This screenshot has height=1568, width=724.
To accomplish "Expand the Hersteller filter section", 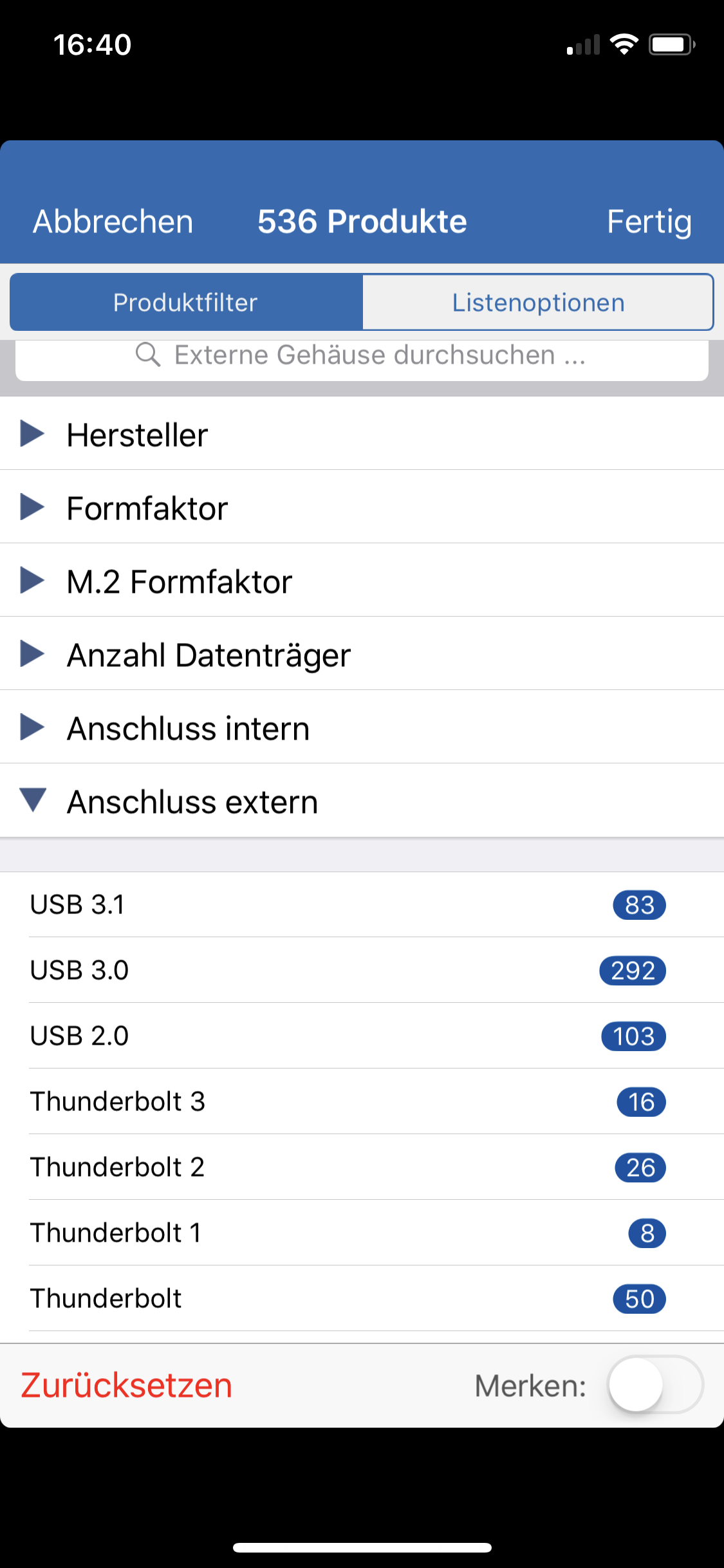I will click(362, 434).
